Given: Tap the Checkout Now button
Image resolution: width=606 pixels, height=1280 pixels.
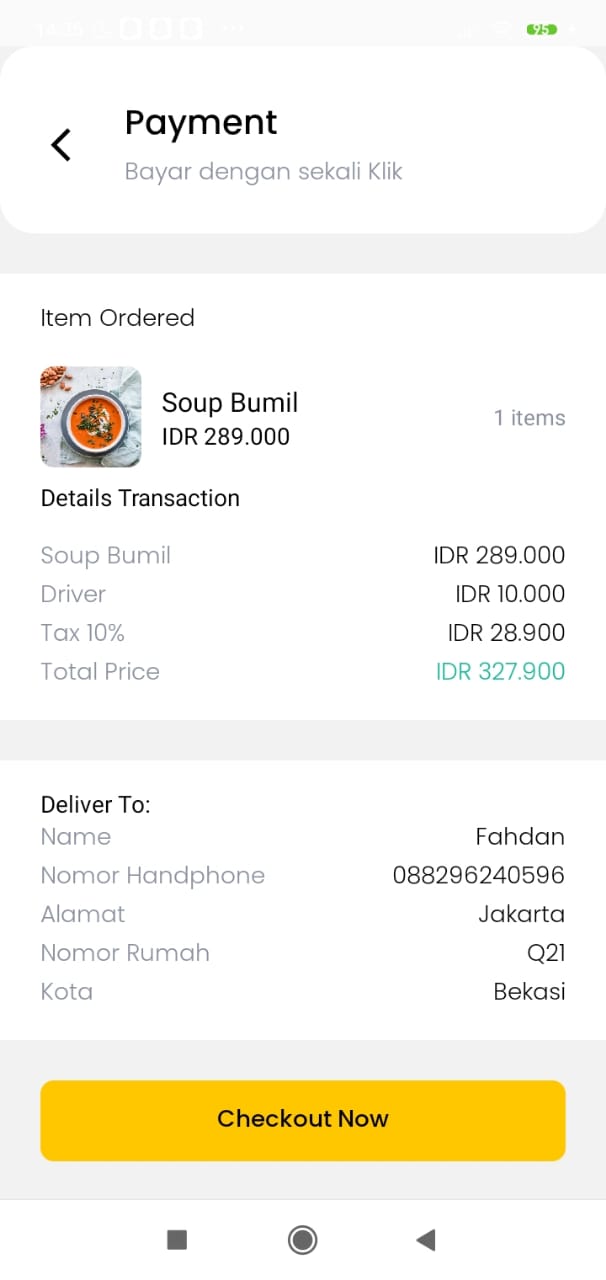Looking at the screenshot, I should [303, 1120].
